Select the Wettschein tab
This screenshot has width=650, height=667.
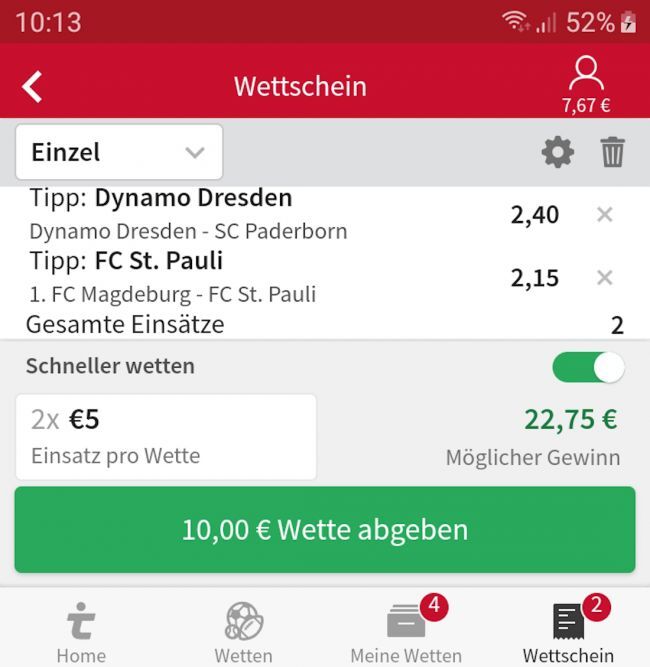tap(568, 633)
